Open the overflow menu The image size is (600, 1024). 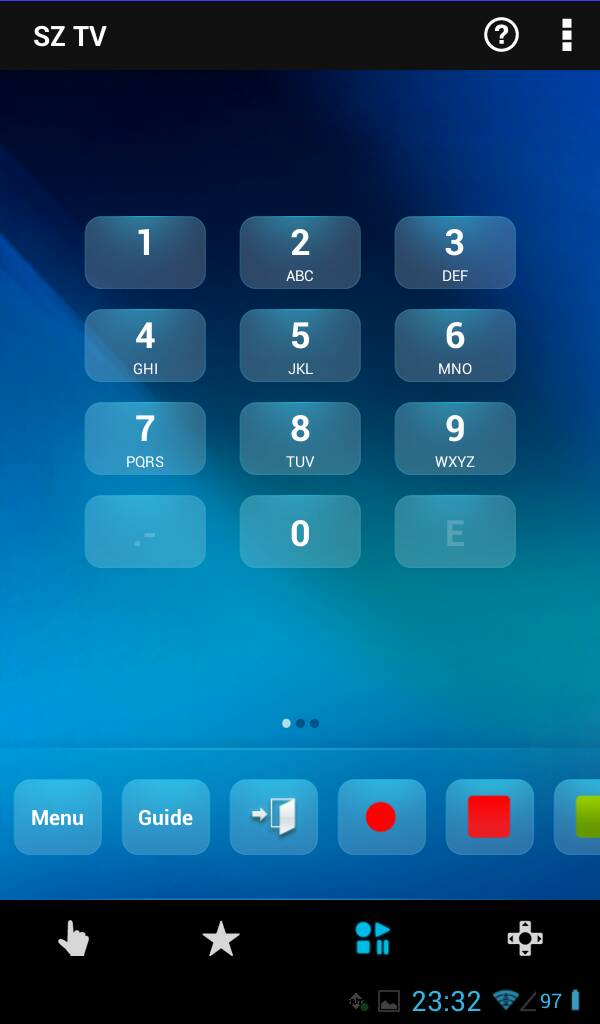[x=566, y=35]
